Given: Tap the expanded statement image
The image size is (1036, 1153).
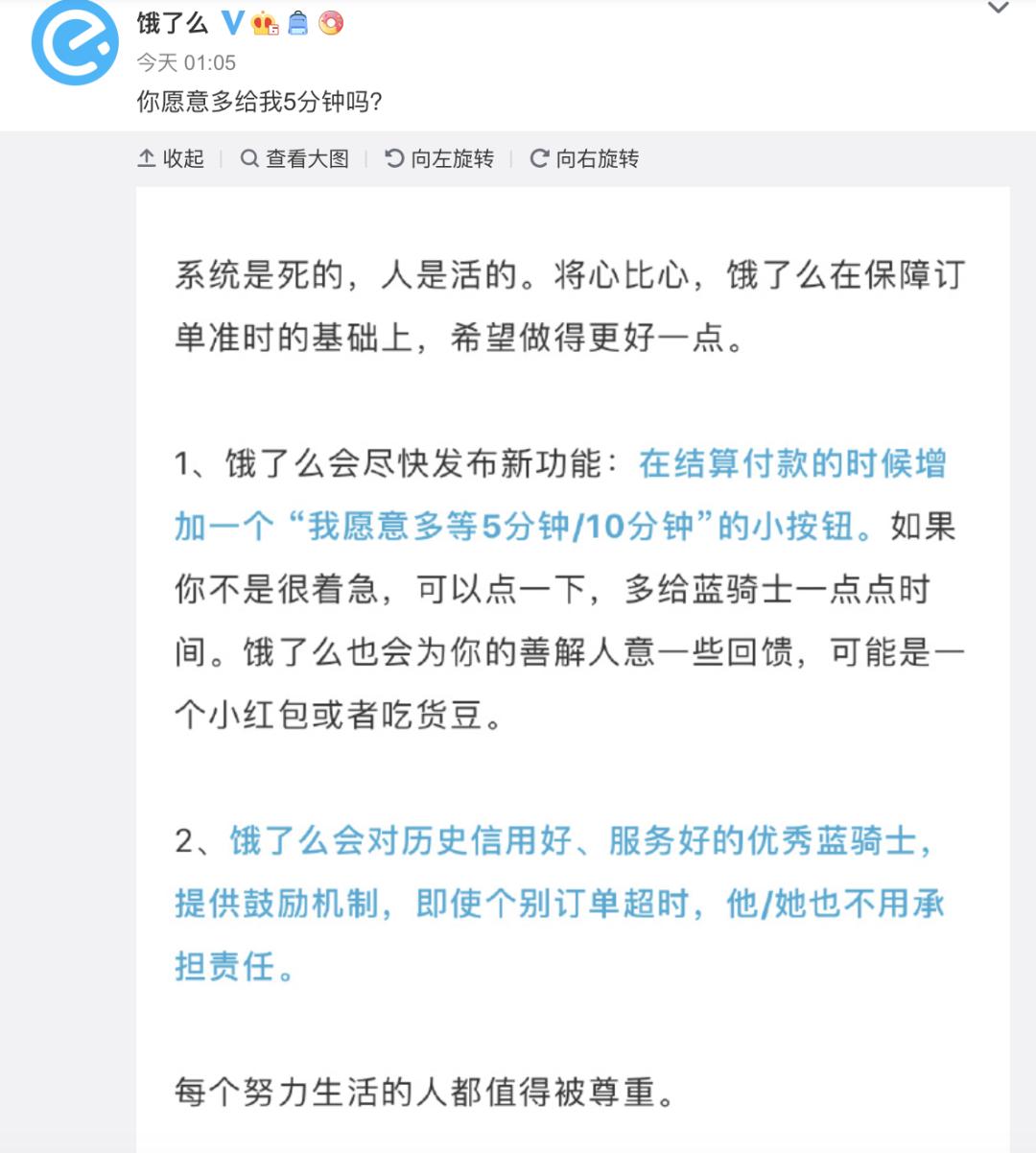Looking at the screenshot, I should (x=573, y=671).
